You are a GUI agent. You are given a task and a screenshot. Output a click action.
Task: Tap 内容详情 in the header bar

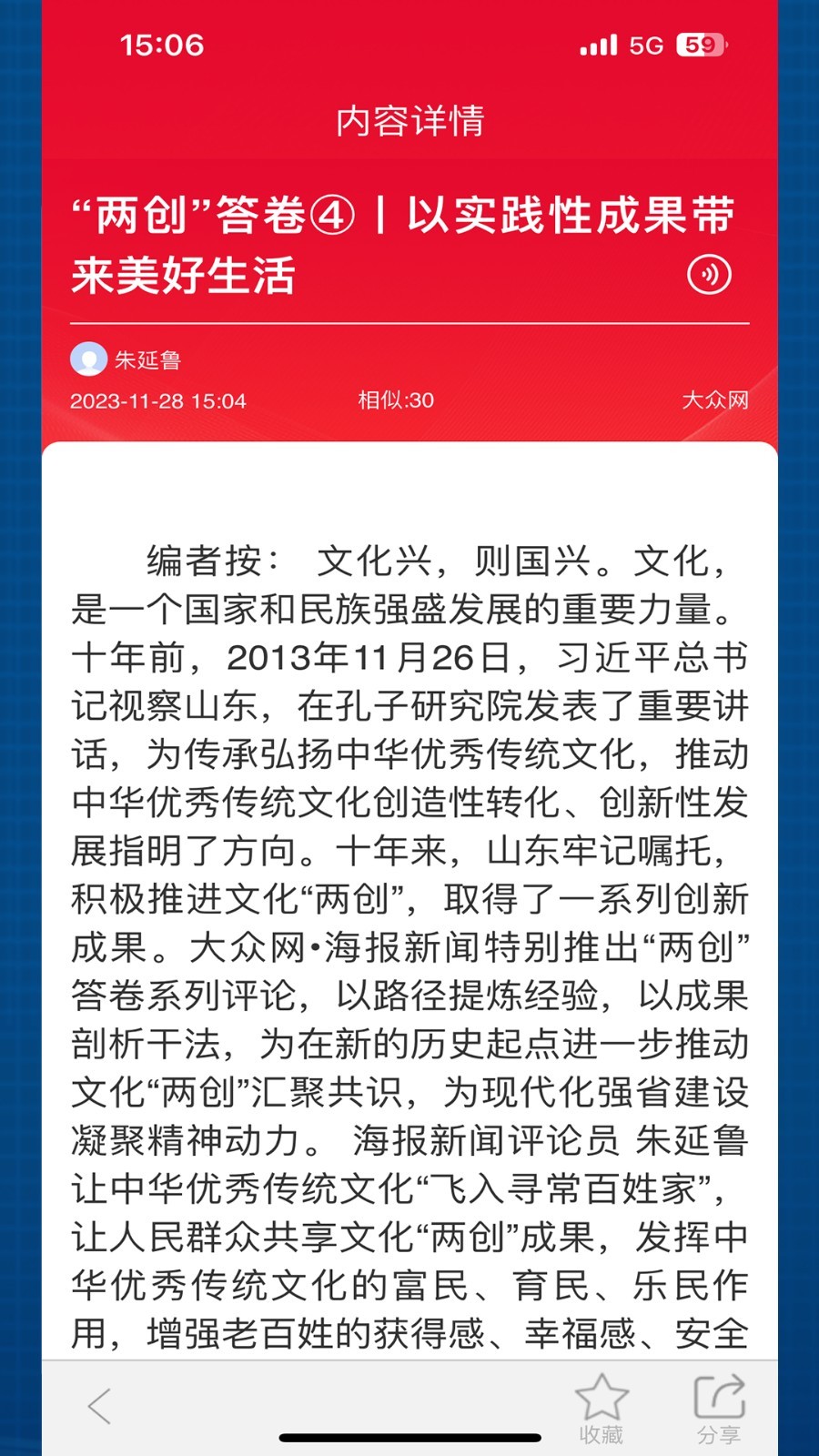point(409,122)
